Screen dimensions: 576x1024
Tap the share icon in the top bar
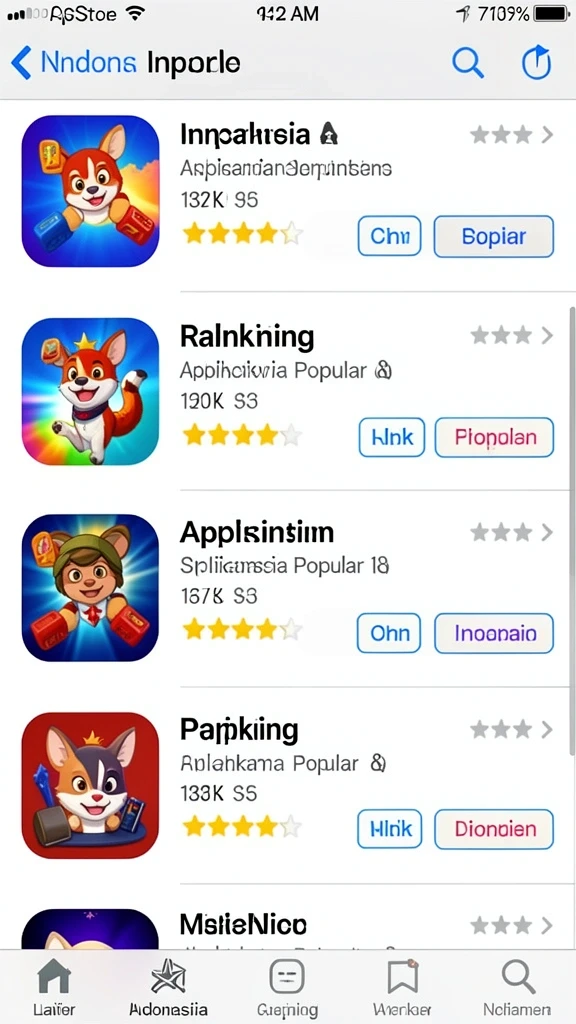tap(536, 63)
